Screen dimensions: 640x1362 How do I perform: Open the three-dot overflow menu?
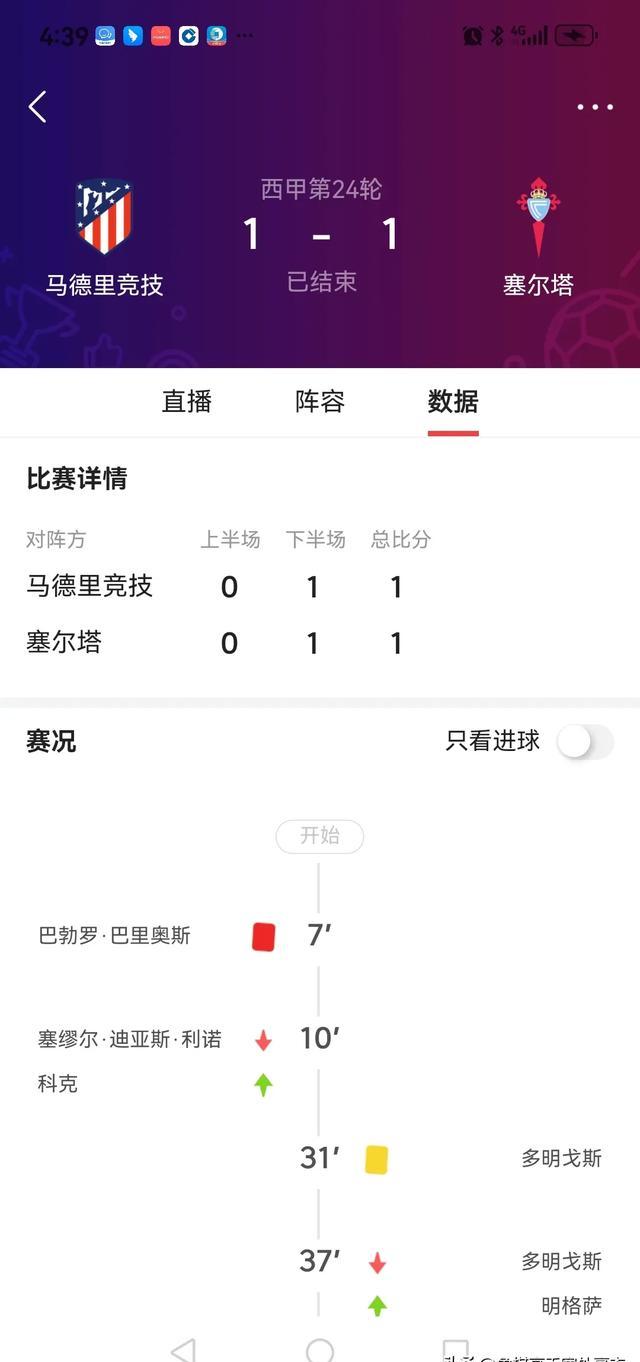tap(594, 107)
